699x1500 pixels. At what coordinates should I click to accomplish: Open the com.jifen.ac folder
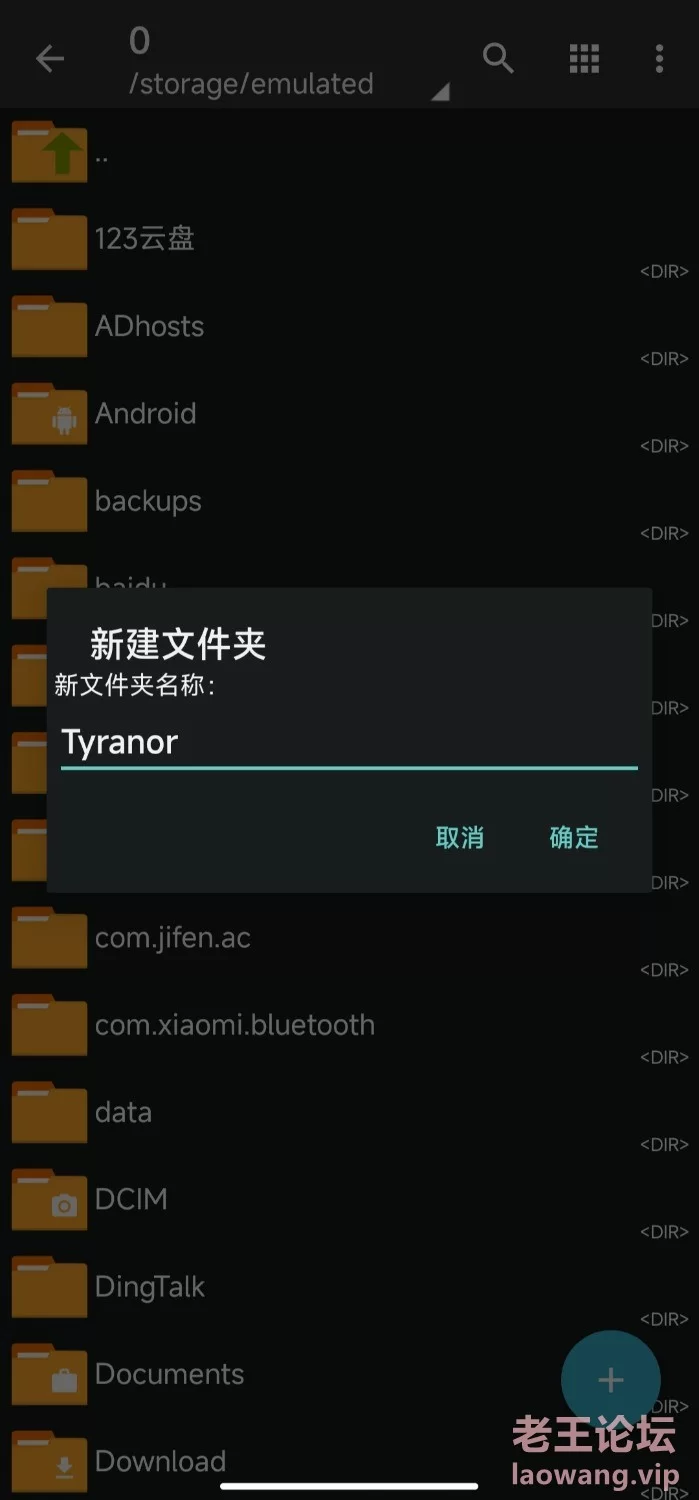tap(349, 938)
